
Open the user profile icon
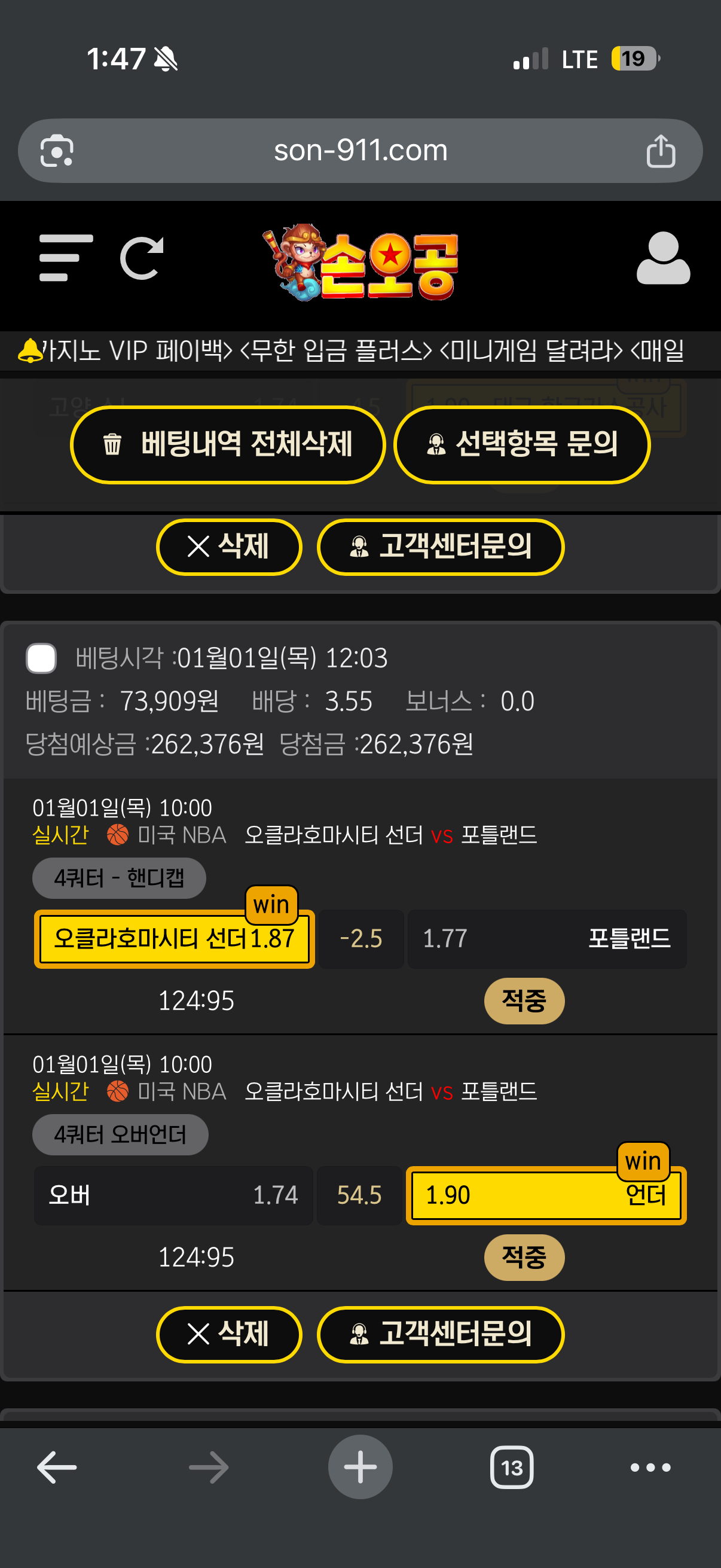[662, 258]
